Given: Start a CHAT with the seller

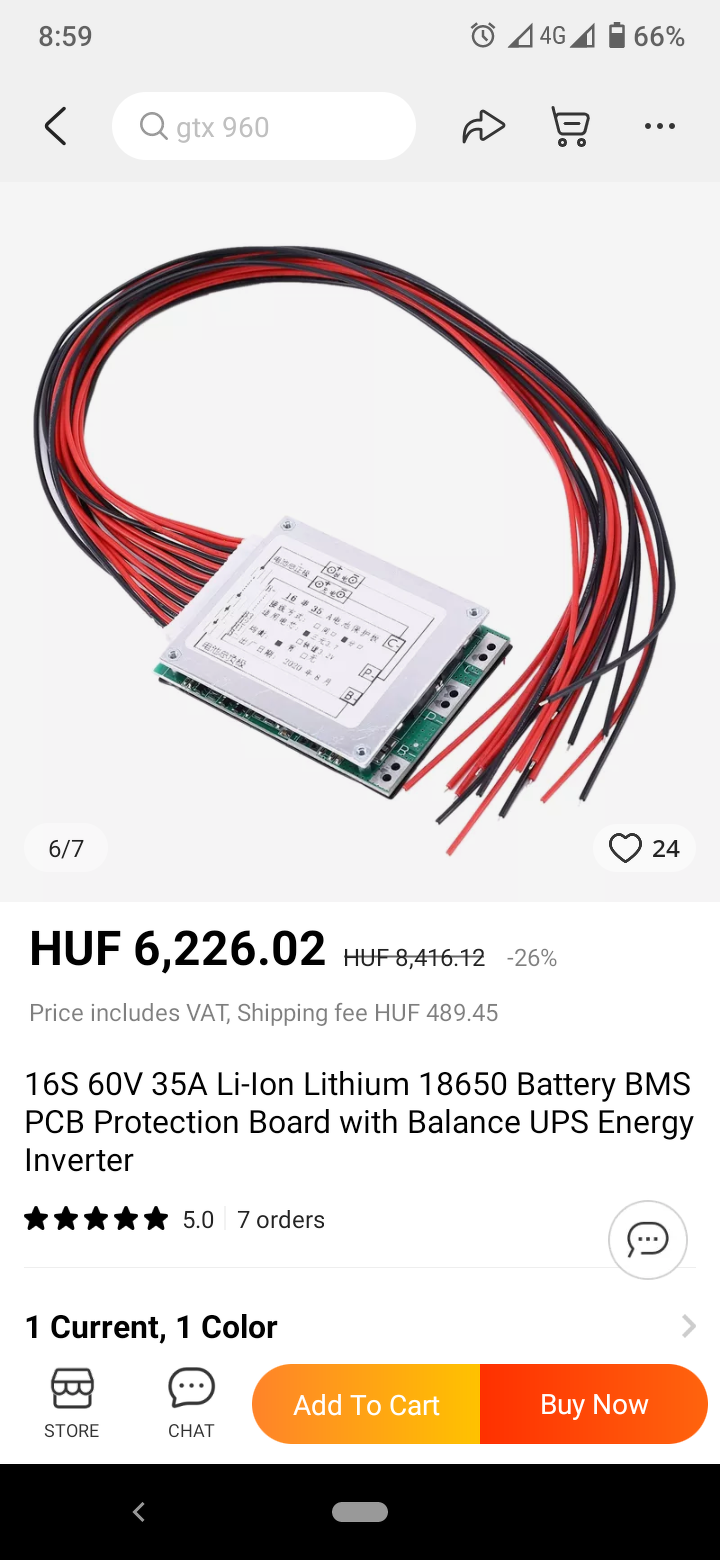Looking at the screenshot, I should 191,1403.
